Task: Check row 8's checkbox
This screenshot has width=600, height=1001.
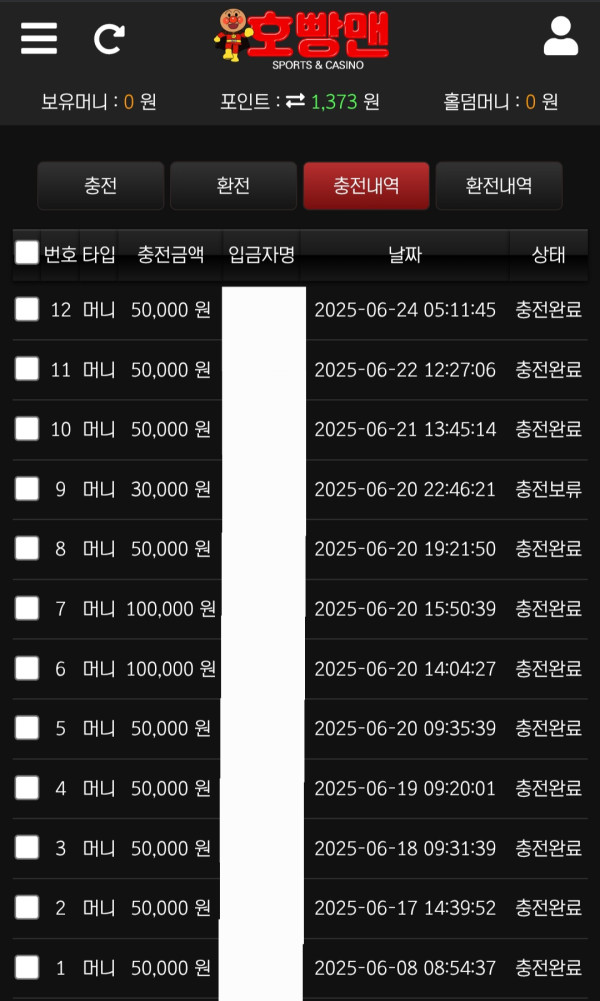Action: (27, 549)
